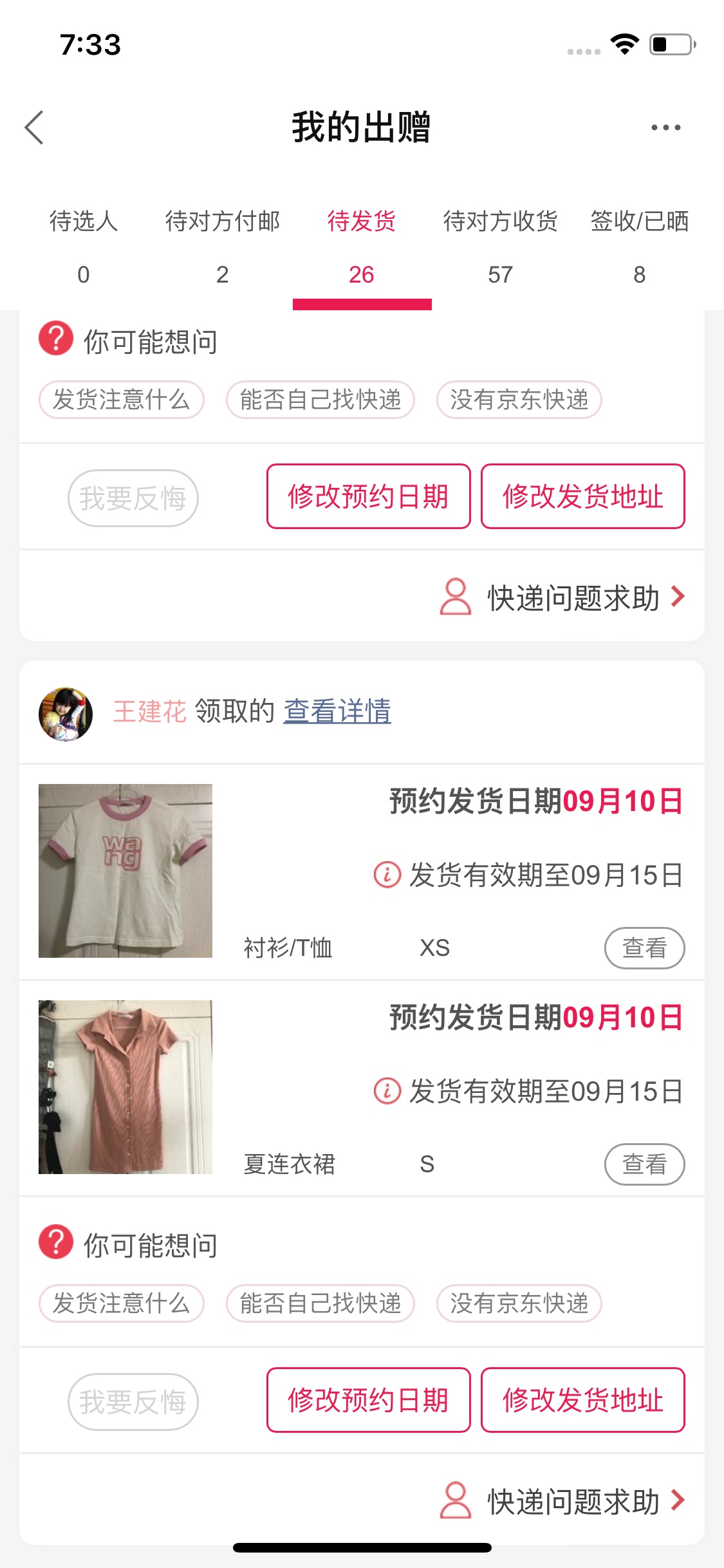
Task: Switch to the 待对方付邮 tab
Action: coord(222,247)
